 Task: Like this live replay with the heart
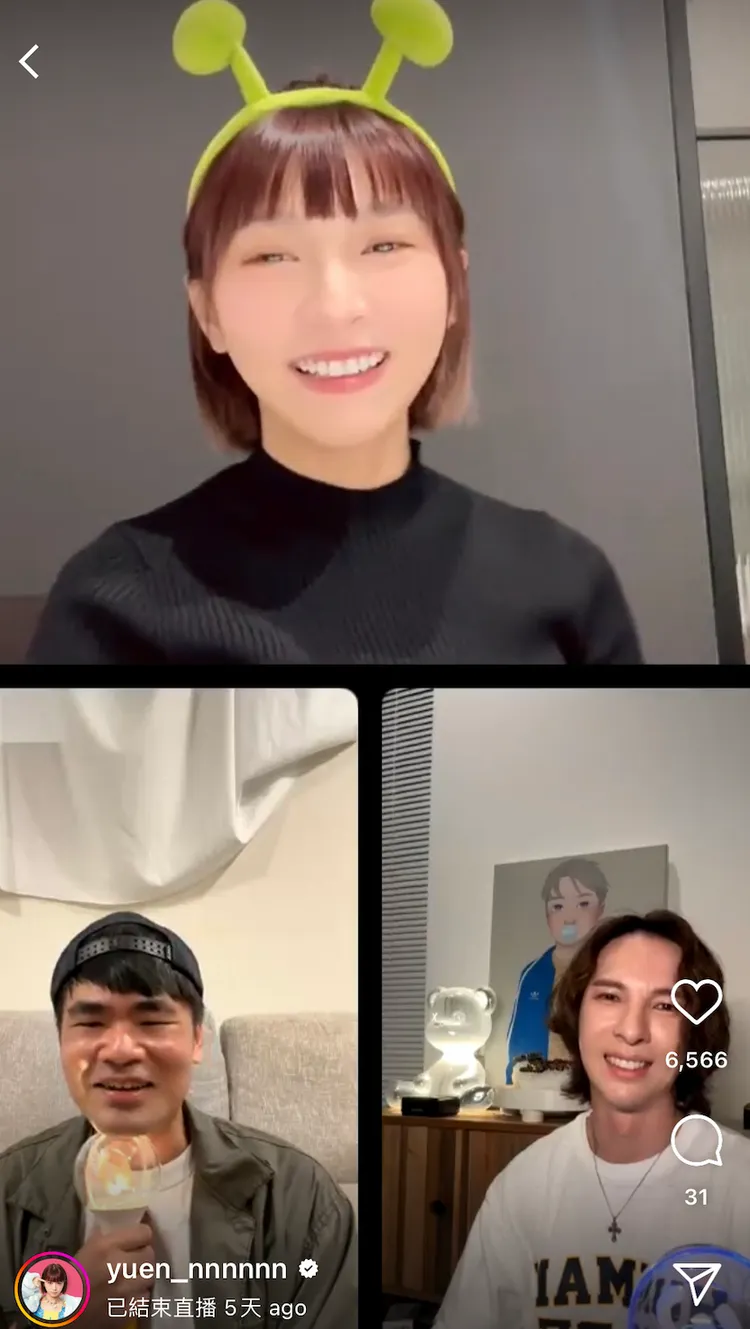(x=696, y=1001)
